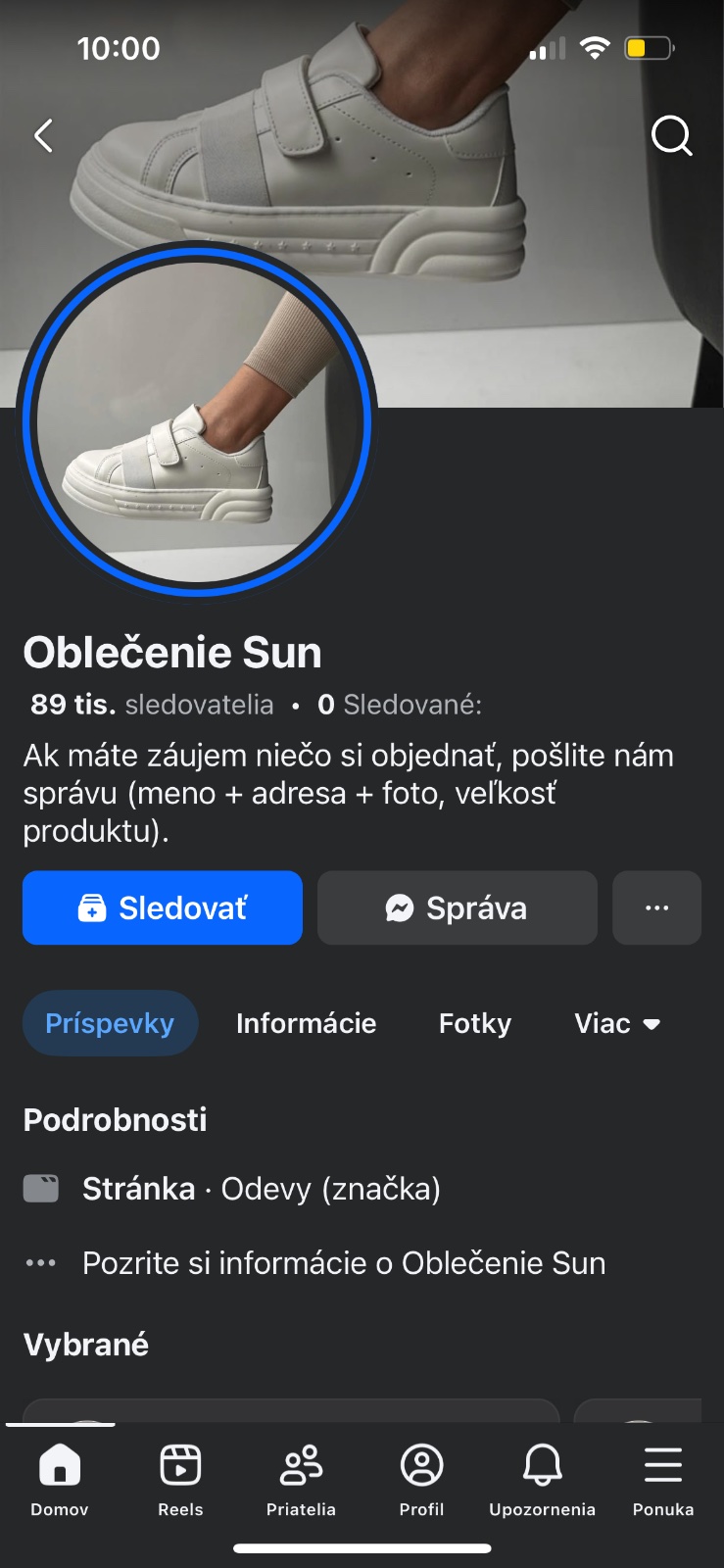Open the Ponuka menu tab
Screen dimensions: 724x1568
(662, 1480)
